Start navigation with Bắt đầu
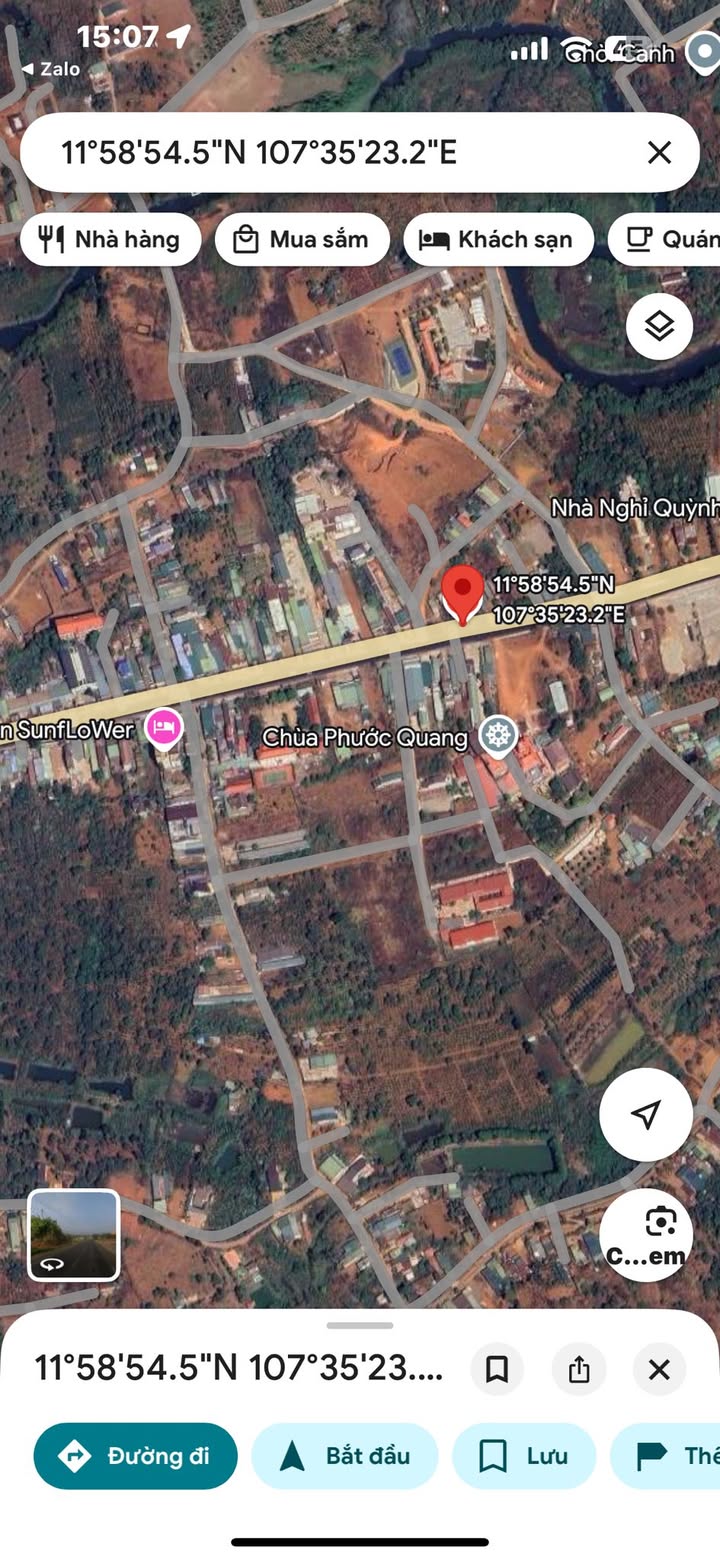720x1560 pixels. (345, 1456)
